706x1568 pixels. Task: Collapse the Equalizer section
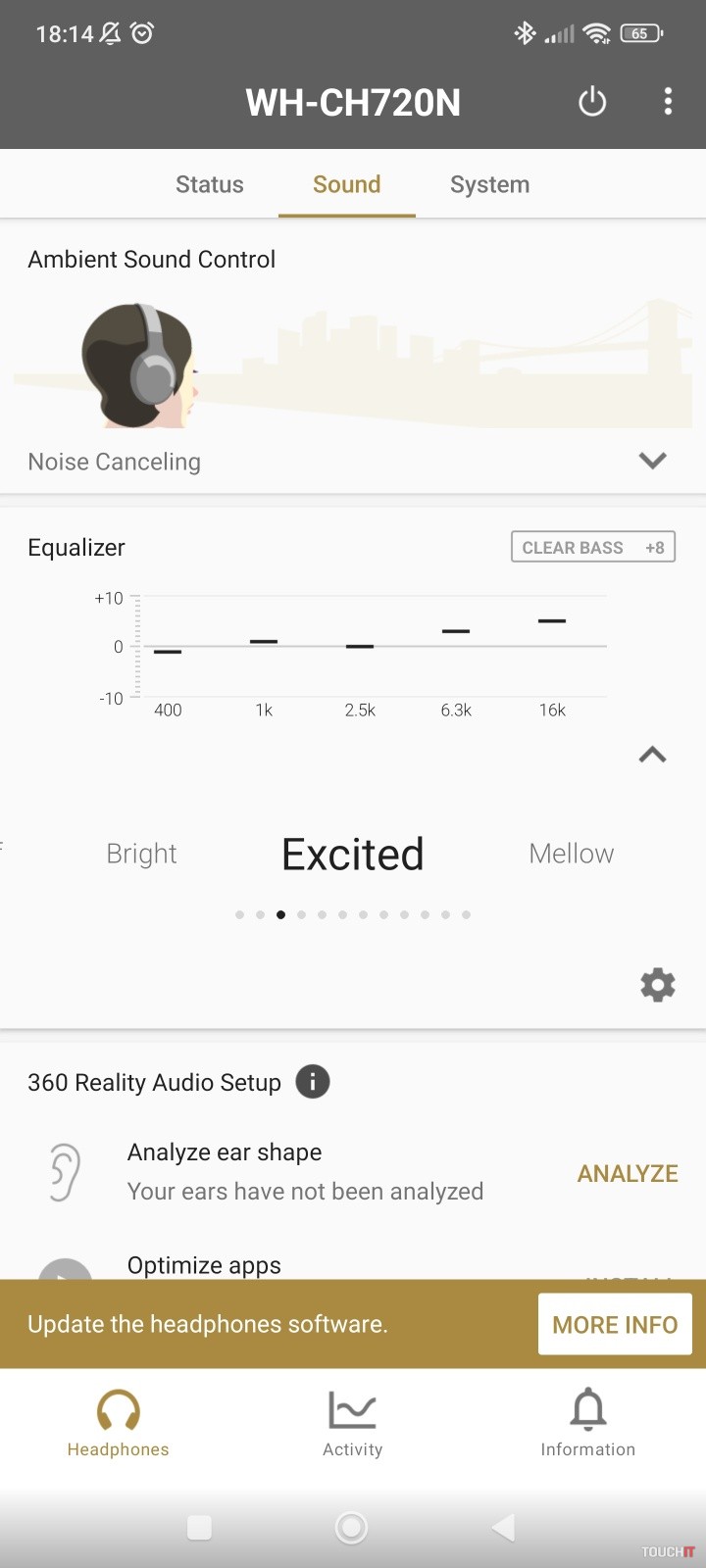click(x=652, y=755)
